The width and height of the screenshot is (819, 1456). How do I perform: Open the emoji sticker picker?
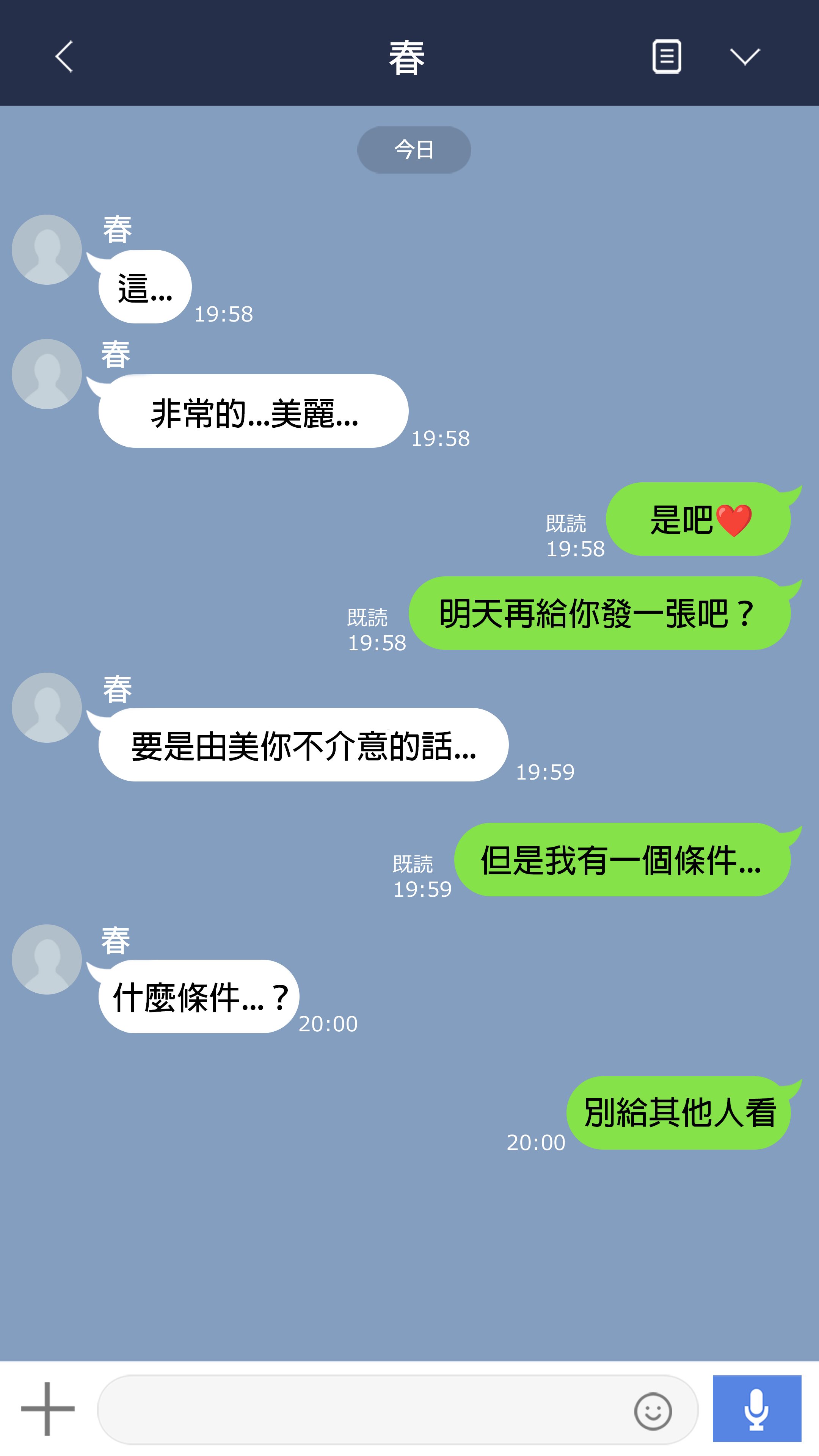[653, 1411]
